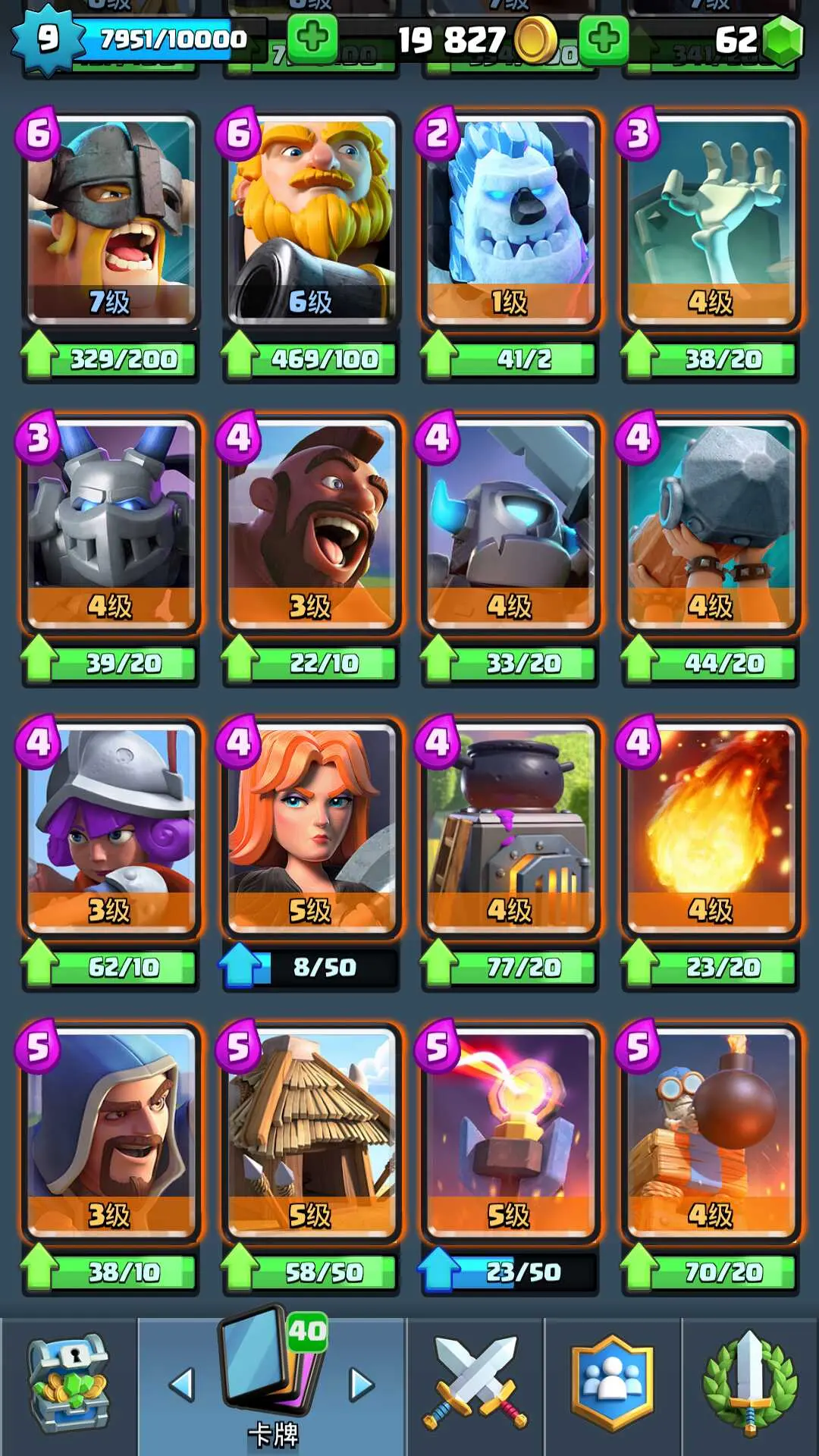The width and height of the screenshot is (819, 1456).
Task: Tap the left arrow on the cards tab
Action: coord(183,1385)
